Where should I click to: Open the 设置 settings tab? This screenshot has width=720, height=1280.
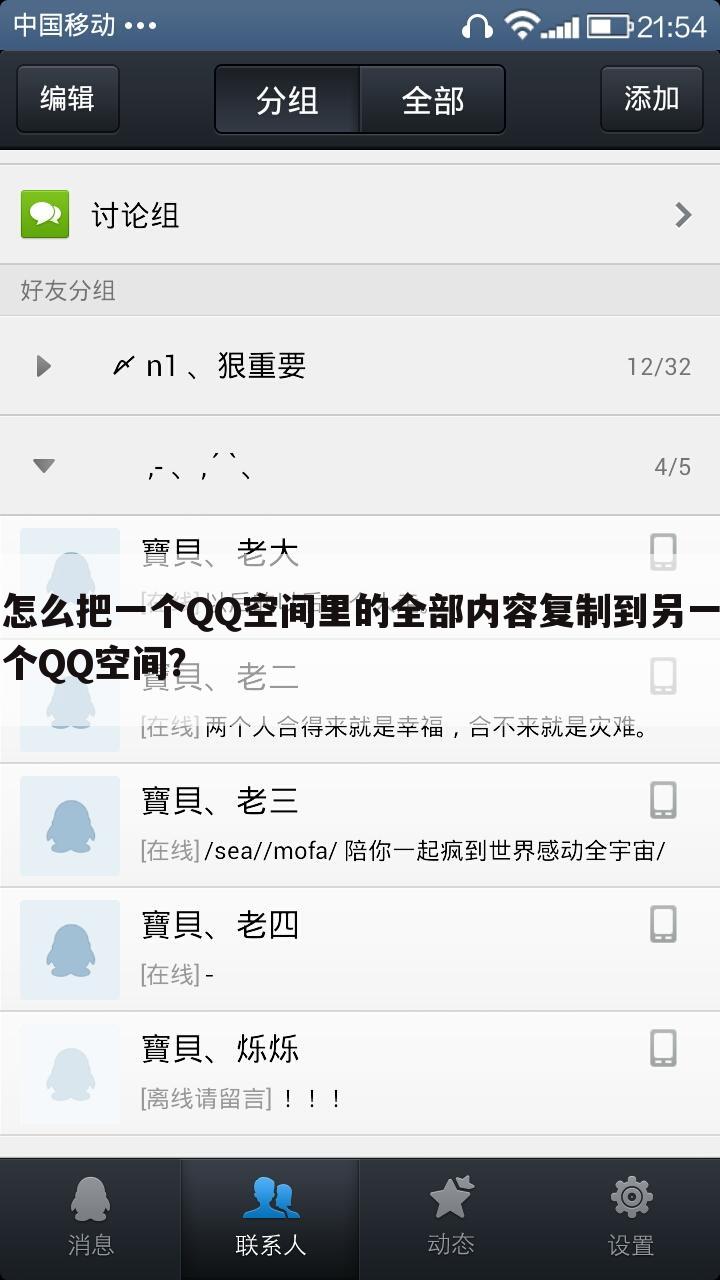[x=630, y=1218]
